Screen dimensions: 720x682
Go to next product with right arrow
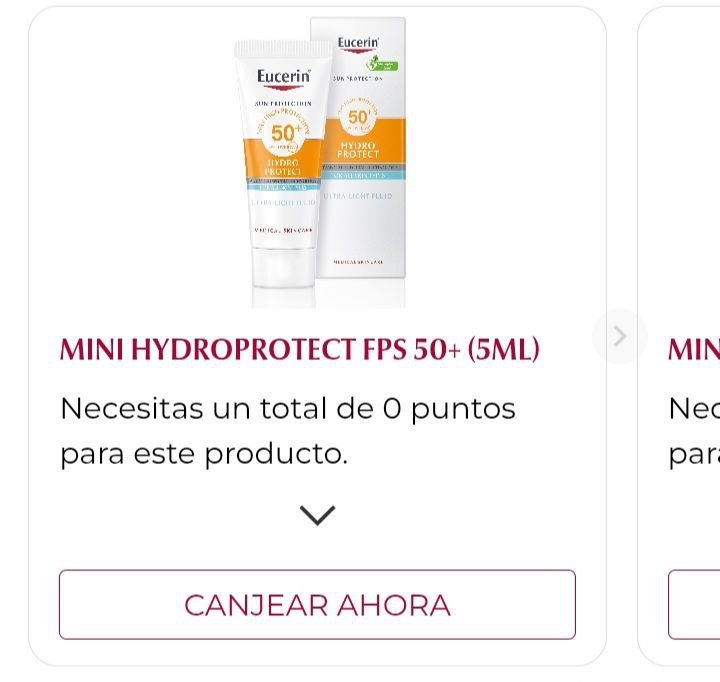[619, 336]
